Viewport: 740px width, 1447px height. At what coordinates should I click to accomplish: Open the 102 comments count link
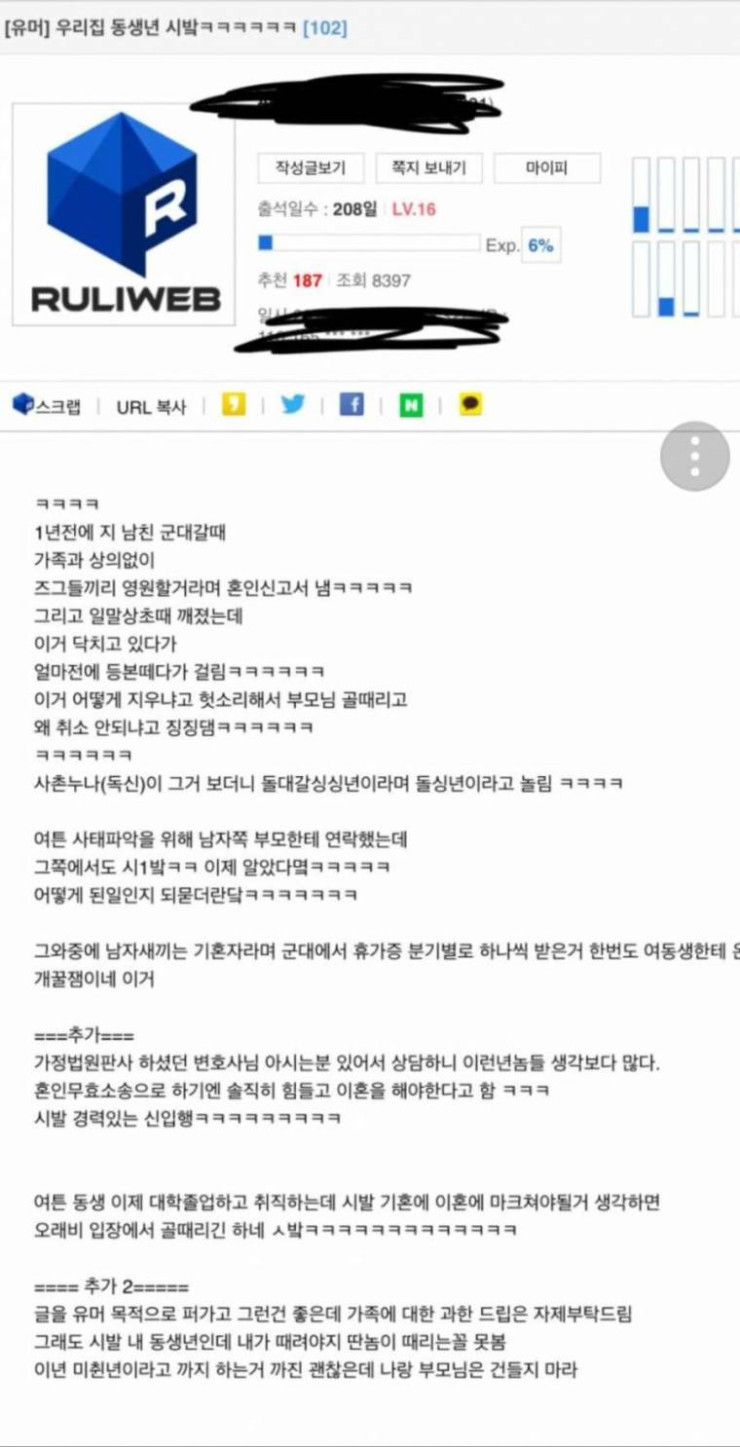[326, 28]
